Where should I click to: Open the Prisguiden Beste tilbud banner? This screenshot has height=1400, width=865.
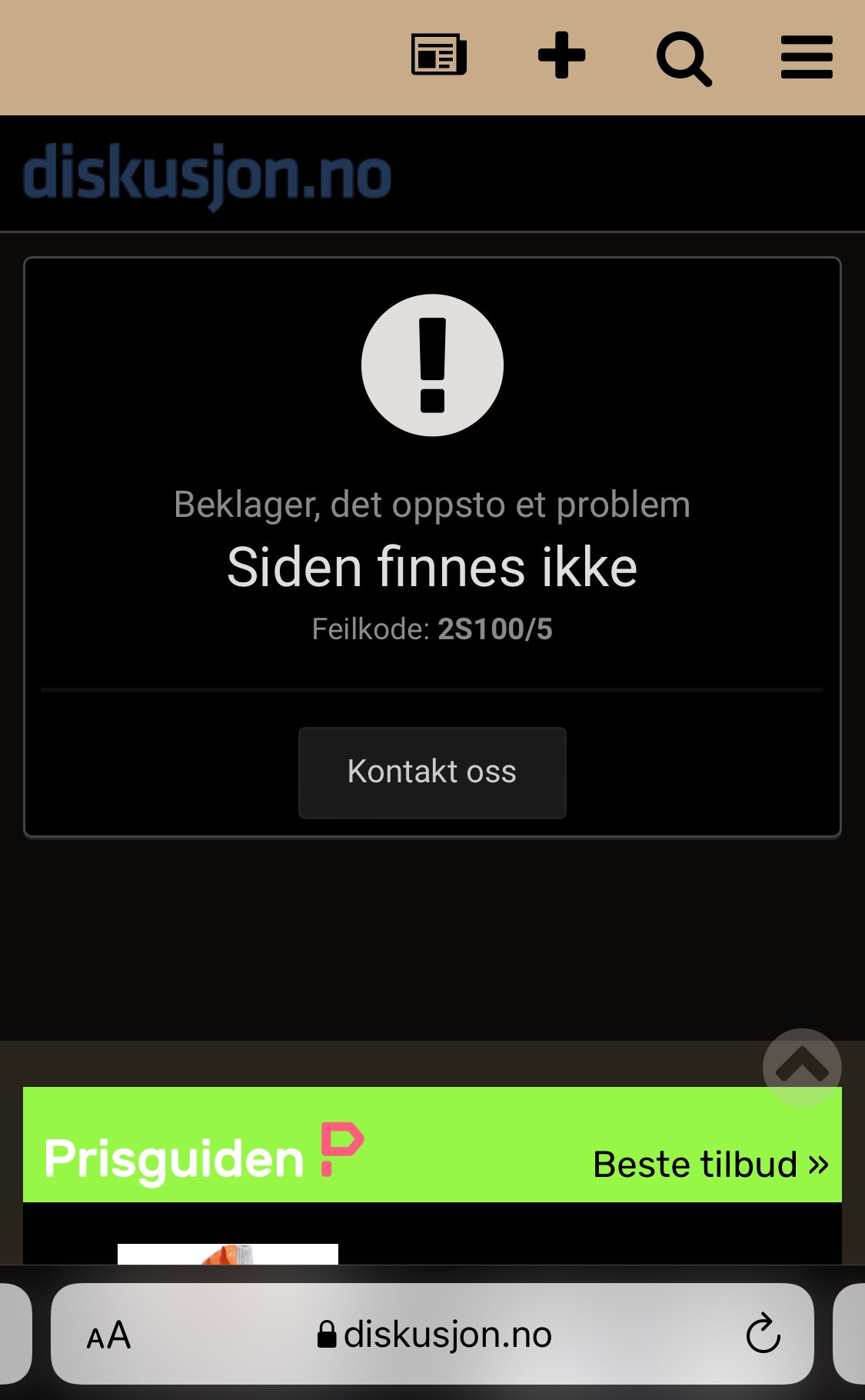click(432, 1145)
